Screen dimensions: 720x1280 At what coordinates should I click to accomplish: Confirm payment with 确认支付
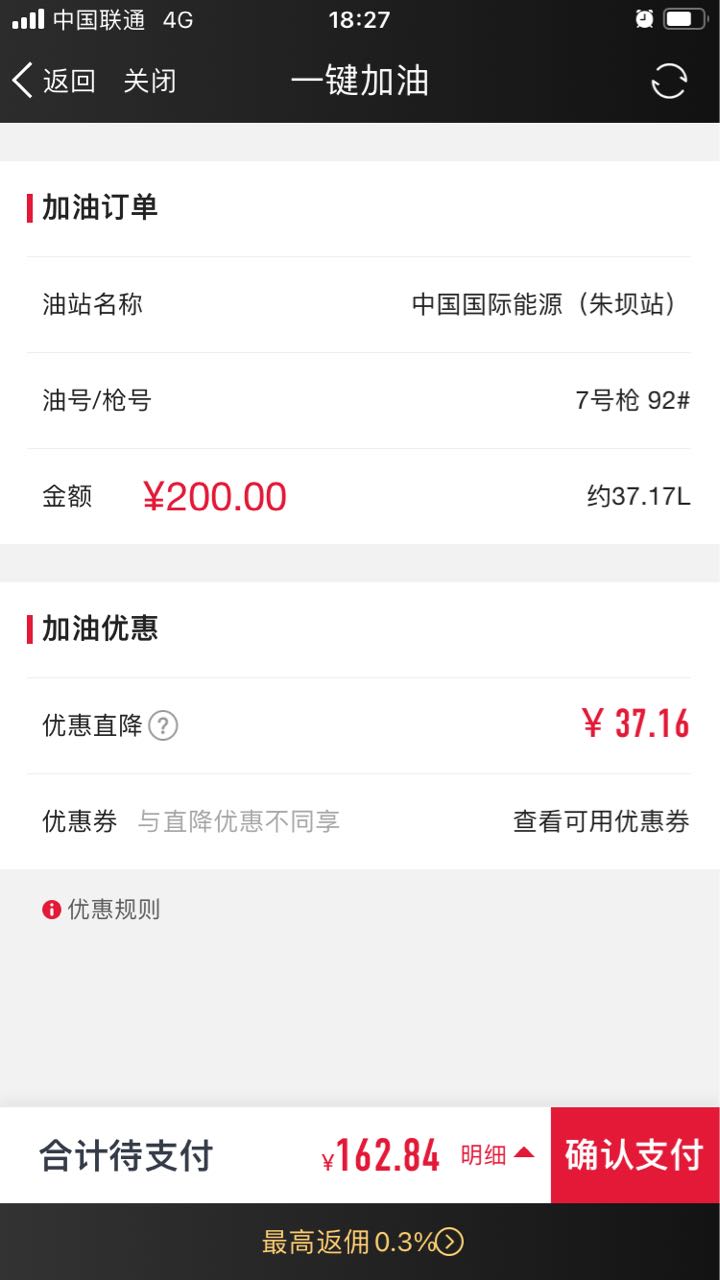635,1155
